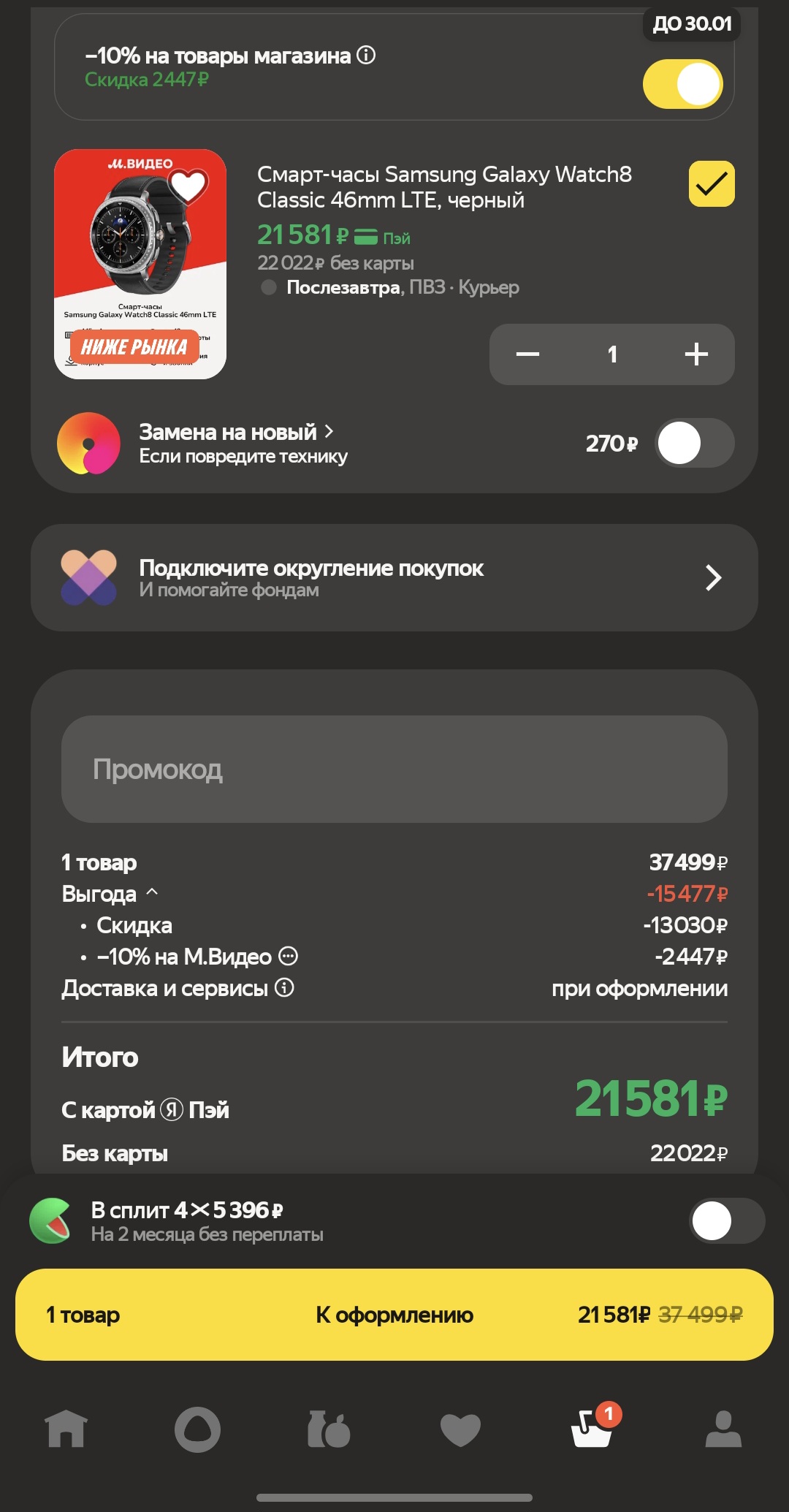Proceed with «К оформлению» button
The image size is (789, 1512).
pos(394,1315)
